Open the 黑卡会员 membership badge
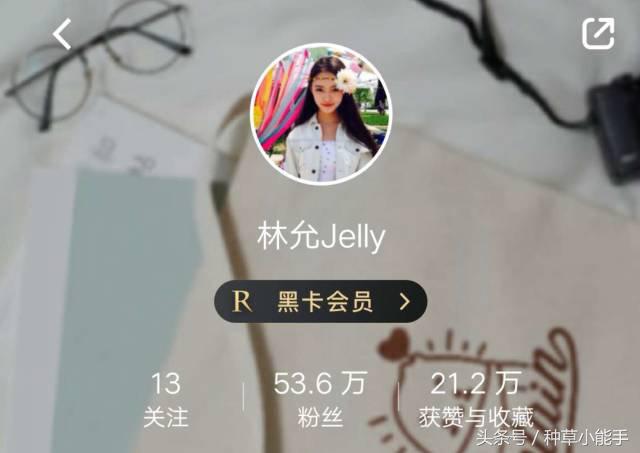This screenshot has width=640, height=453. click(320, 301)
